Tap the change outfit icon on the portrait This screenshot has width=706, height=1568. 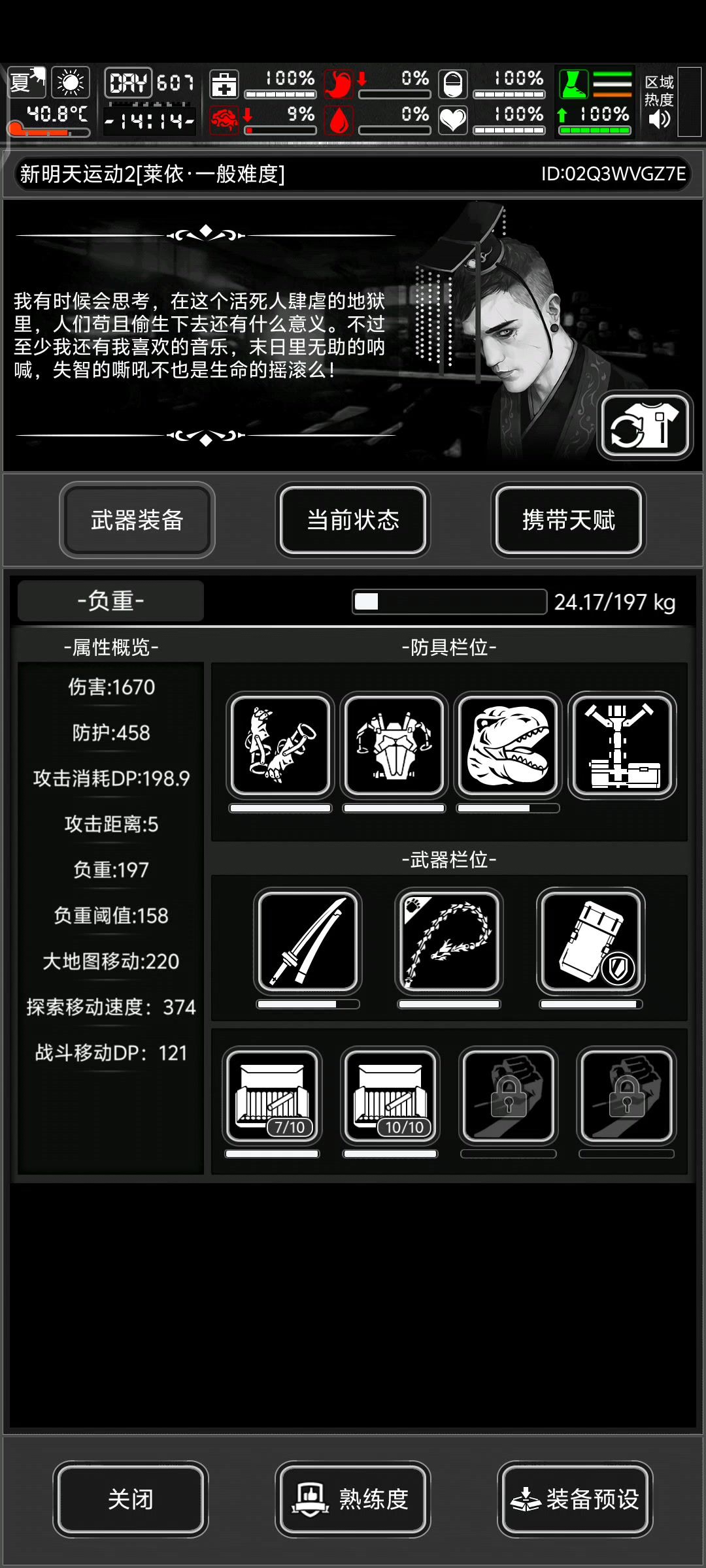coord(645,425)
